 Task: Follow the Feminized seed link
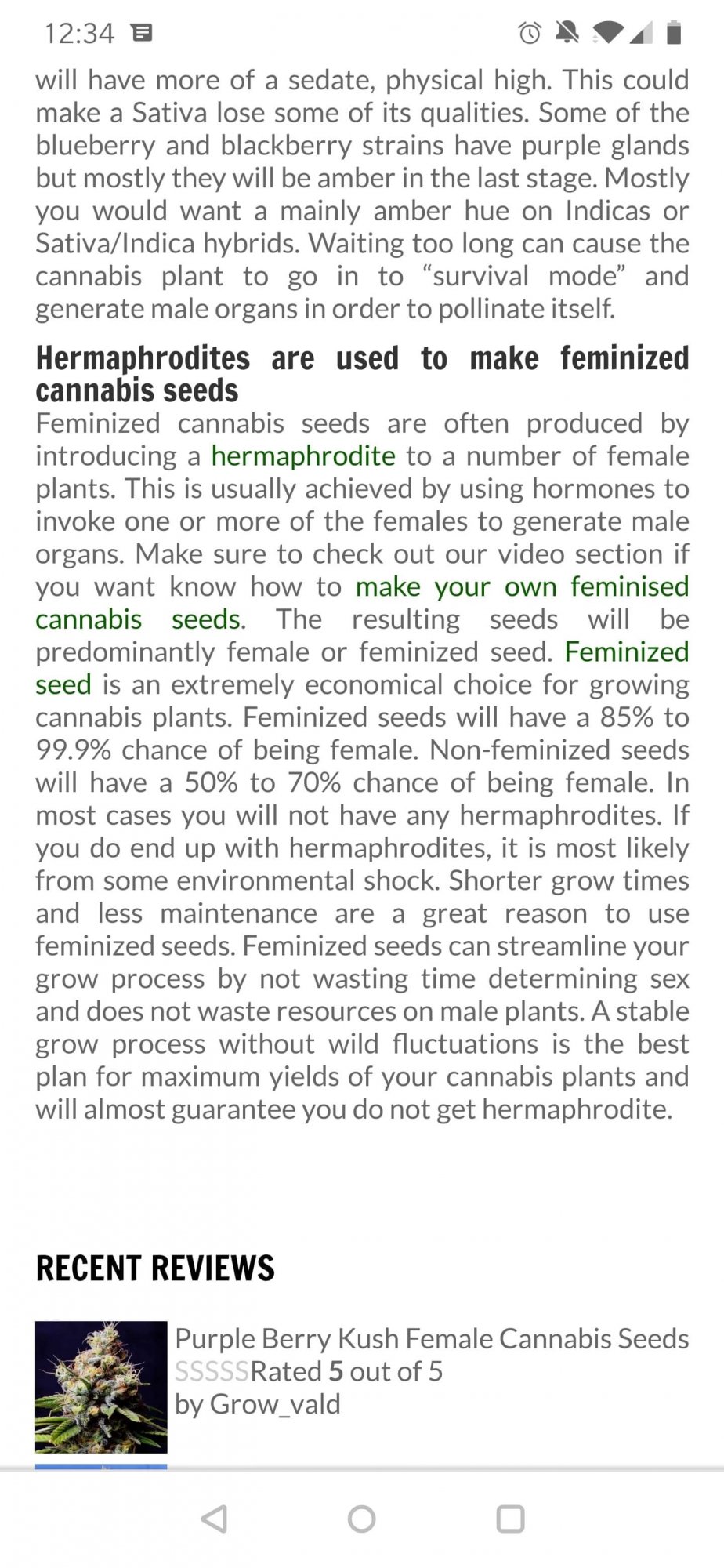coord(626,652)
